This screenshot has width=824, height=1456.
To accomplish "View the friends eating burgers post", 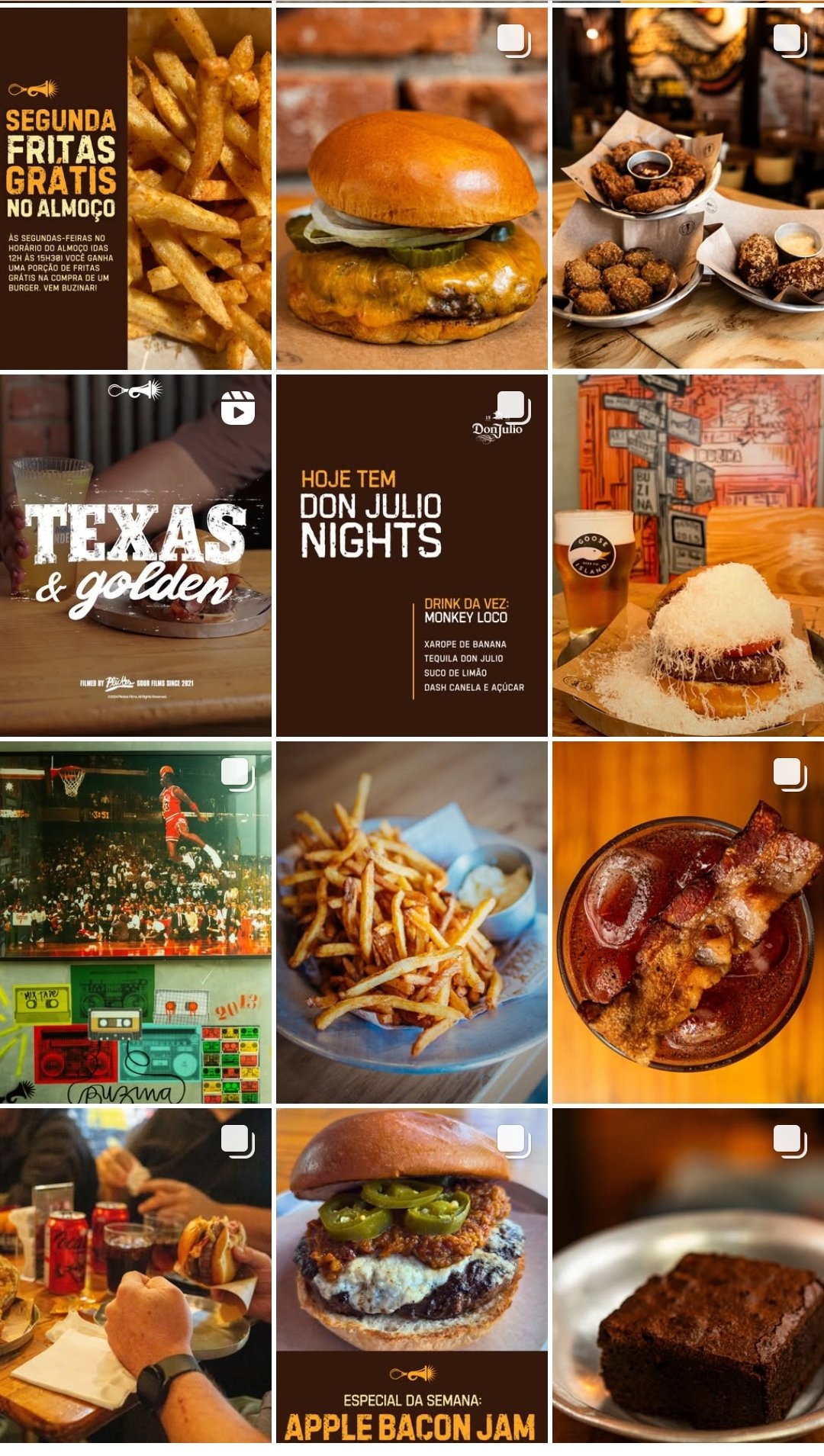I will (135, 1275).
